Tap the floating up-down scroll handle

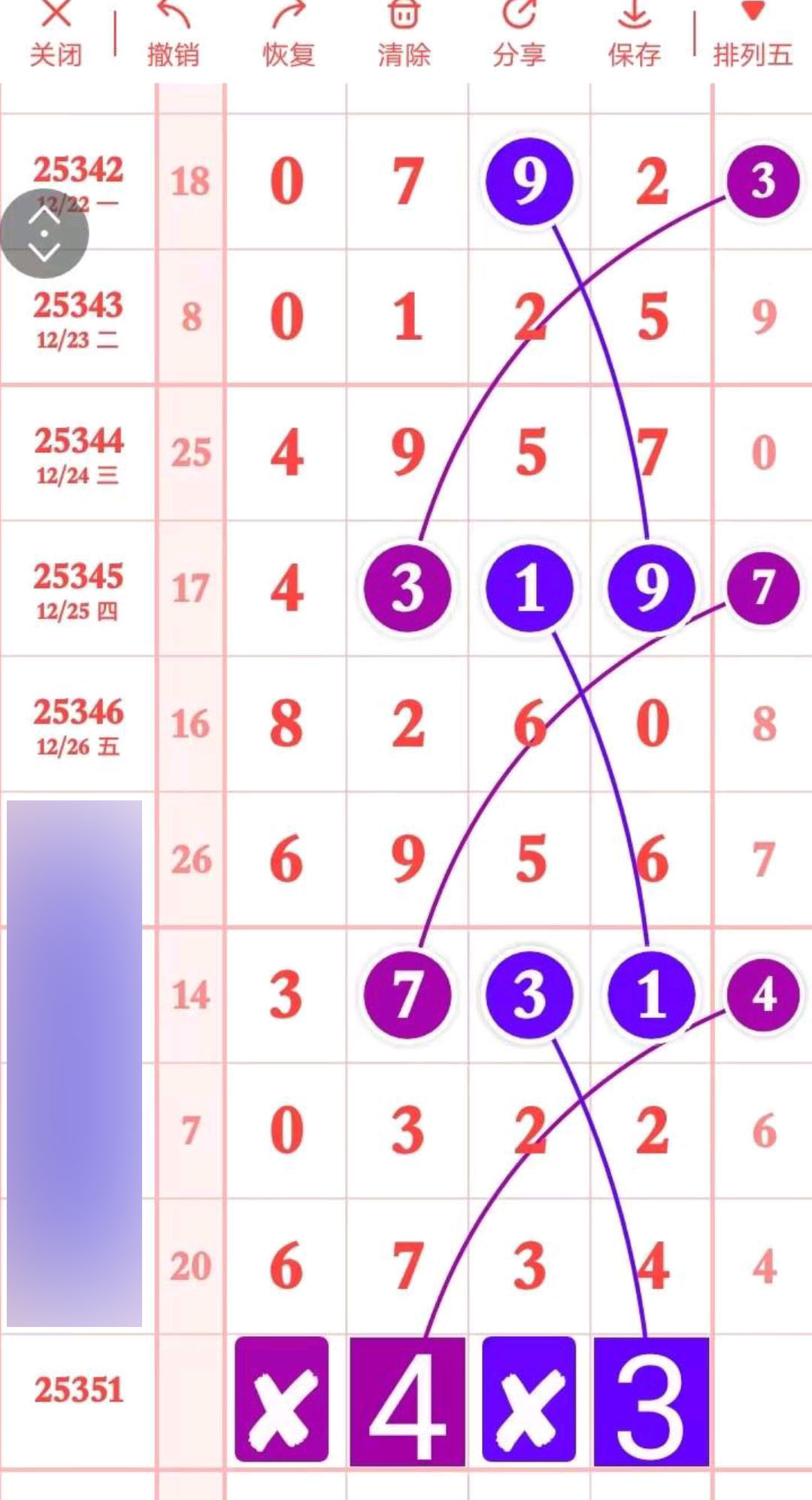tap(44, 233)
